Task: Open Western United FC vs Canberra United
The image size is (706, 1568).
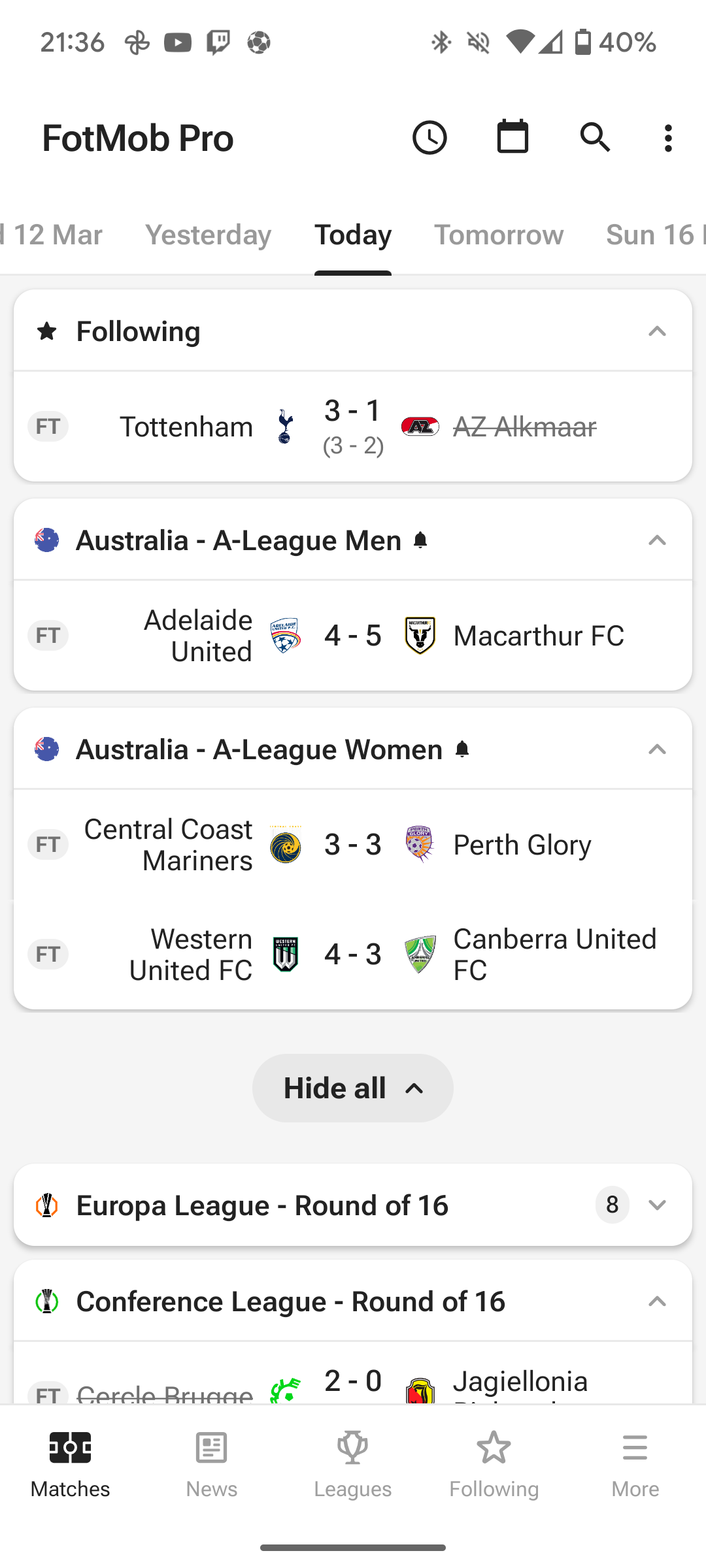Action: (x=353, y=955)
